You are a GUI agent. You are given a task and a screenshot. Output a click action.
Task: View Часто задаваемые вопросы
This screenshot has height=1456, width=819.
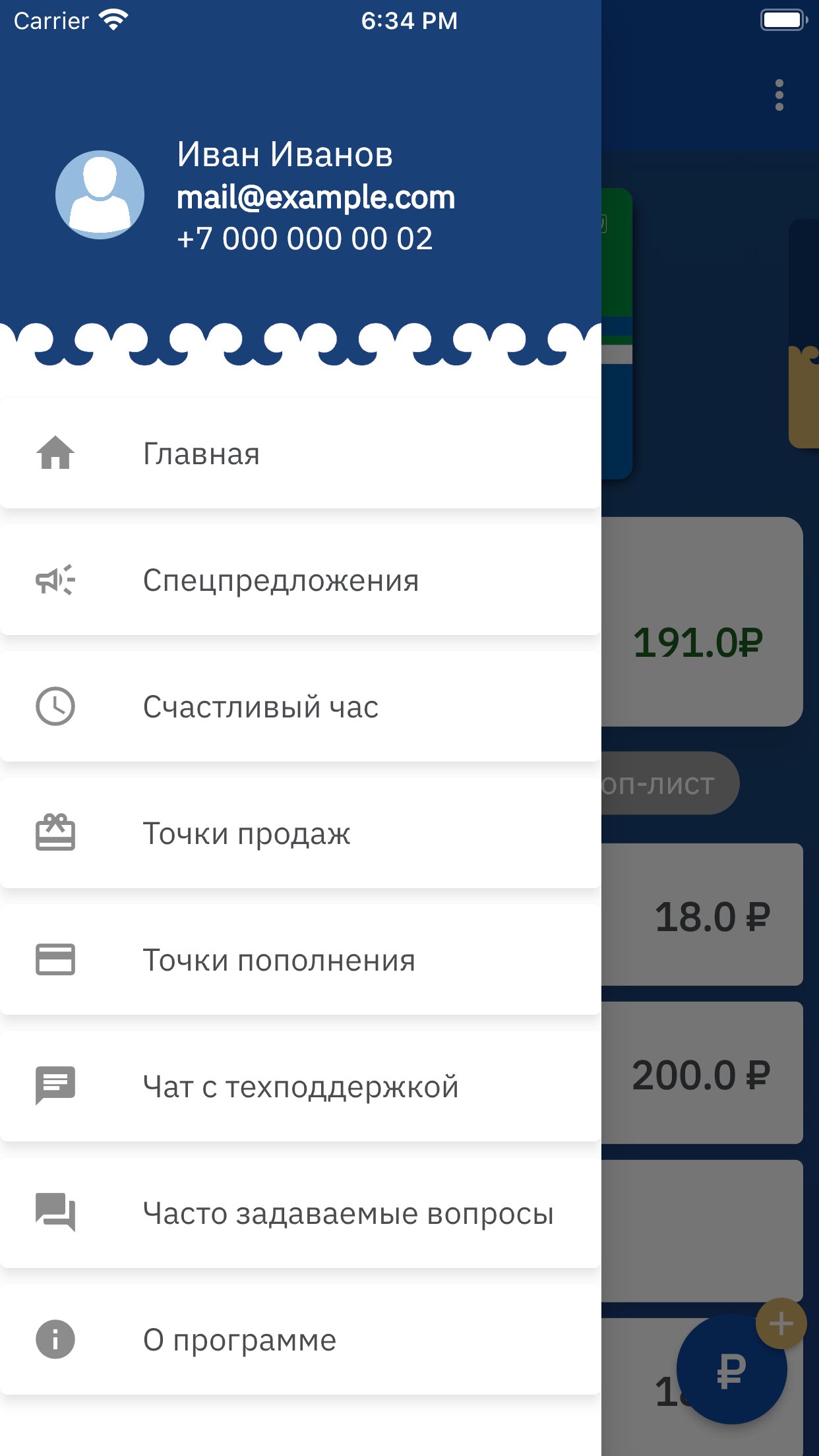(300, 1213)
